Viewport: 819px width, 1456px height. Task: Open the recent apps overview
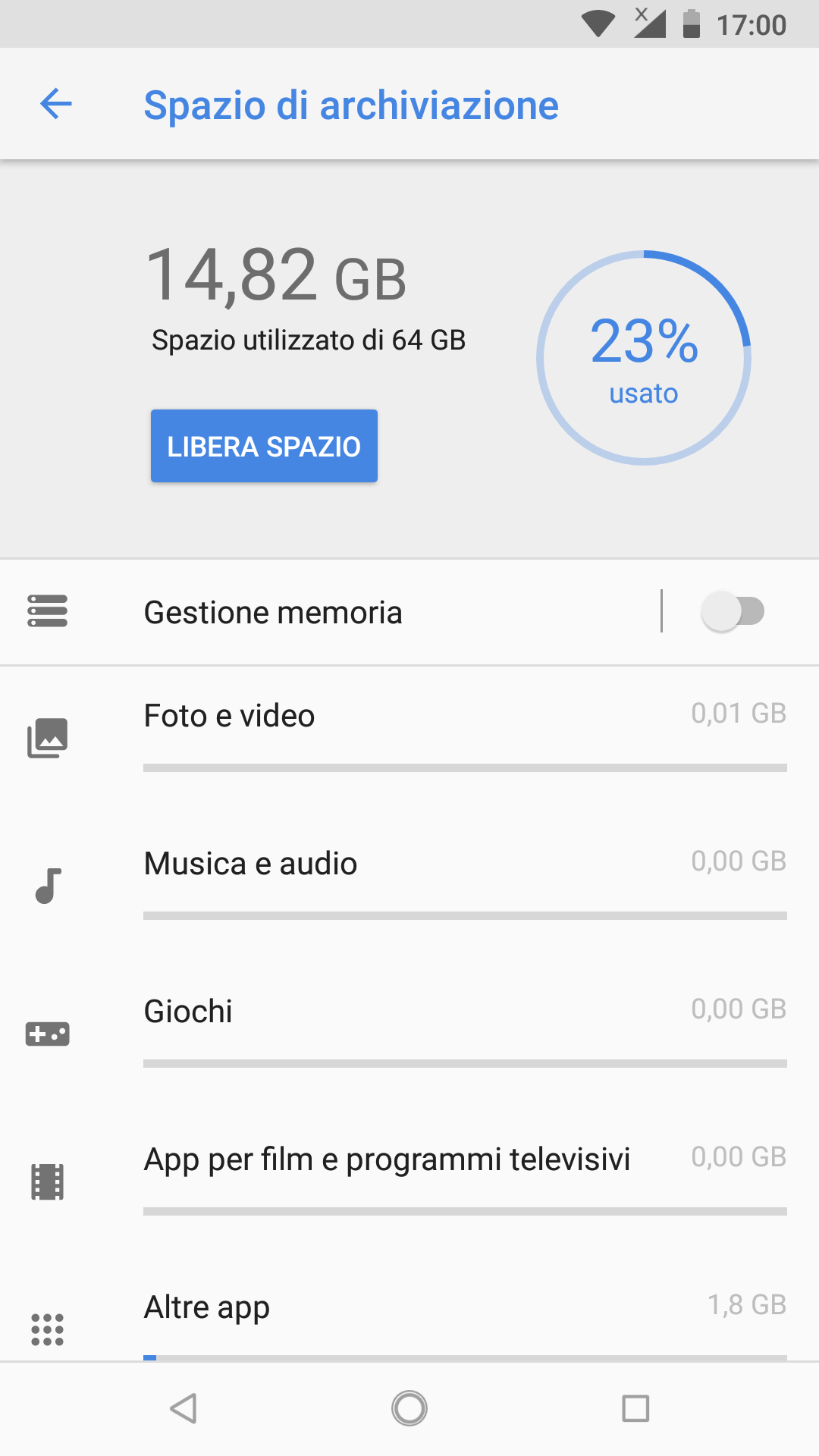(635, 1409)
